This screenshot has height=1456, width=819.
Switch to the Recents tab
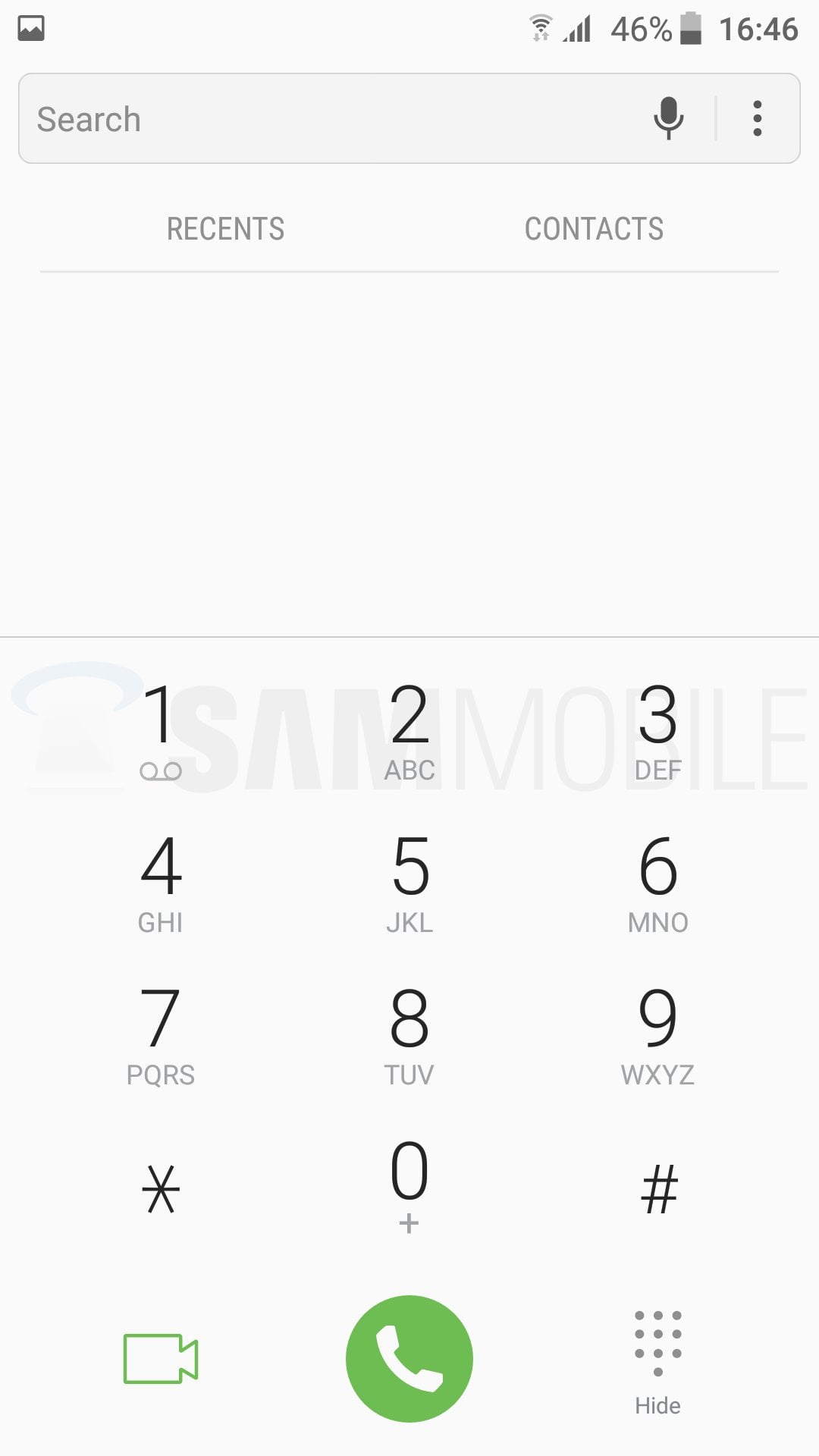pyautogui.click(x=225, y=228)
